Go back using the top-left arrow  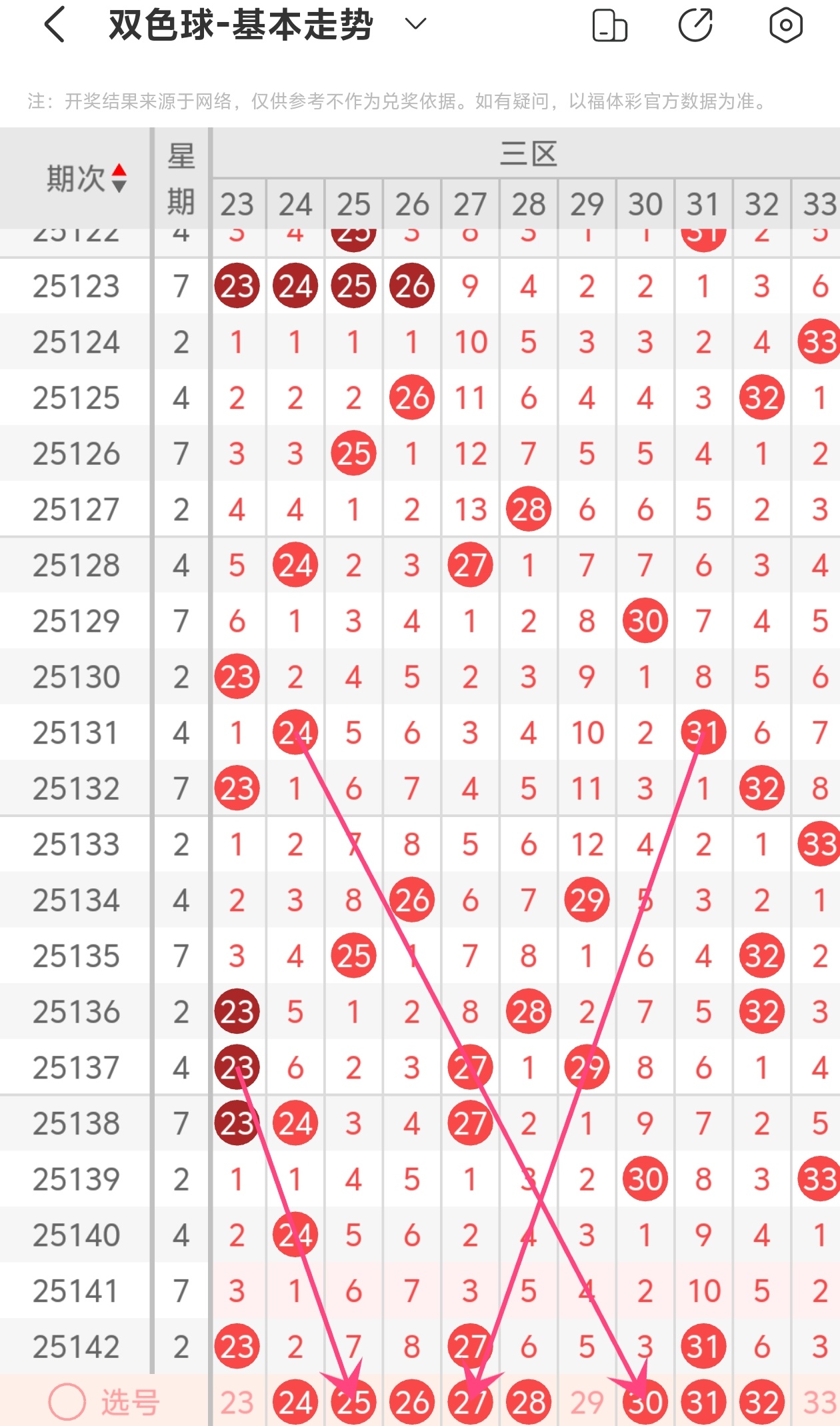[x=55, y=25]
